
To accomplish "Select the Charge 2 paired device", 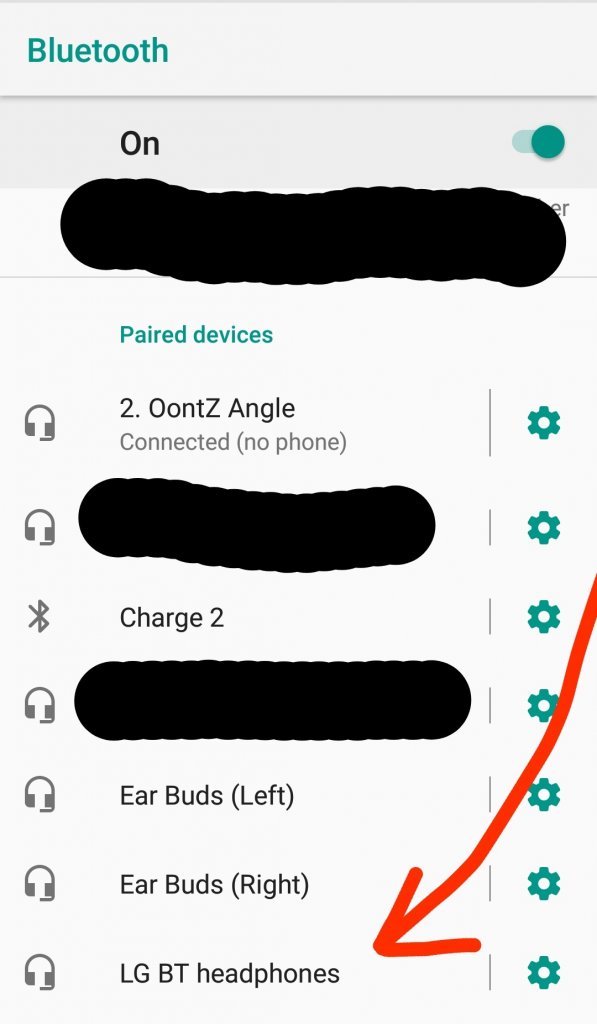I will [245, 618].
